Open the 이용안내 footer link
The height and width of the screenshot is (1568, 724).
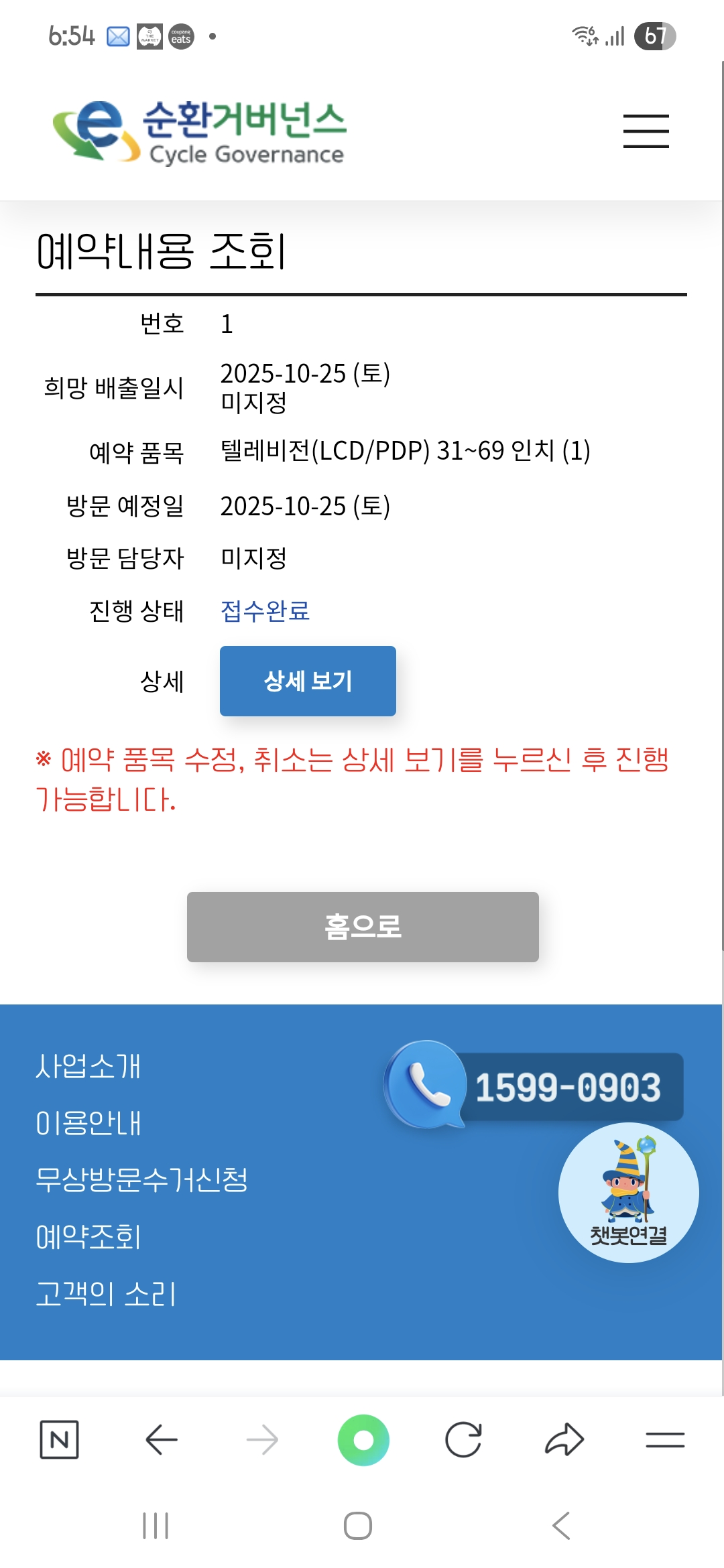88,1123
